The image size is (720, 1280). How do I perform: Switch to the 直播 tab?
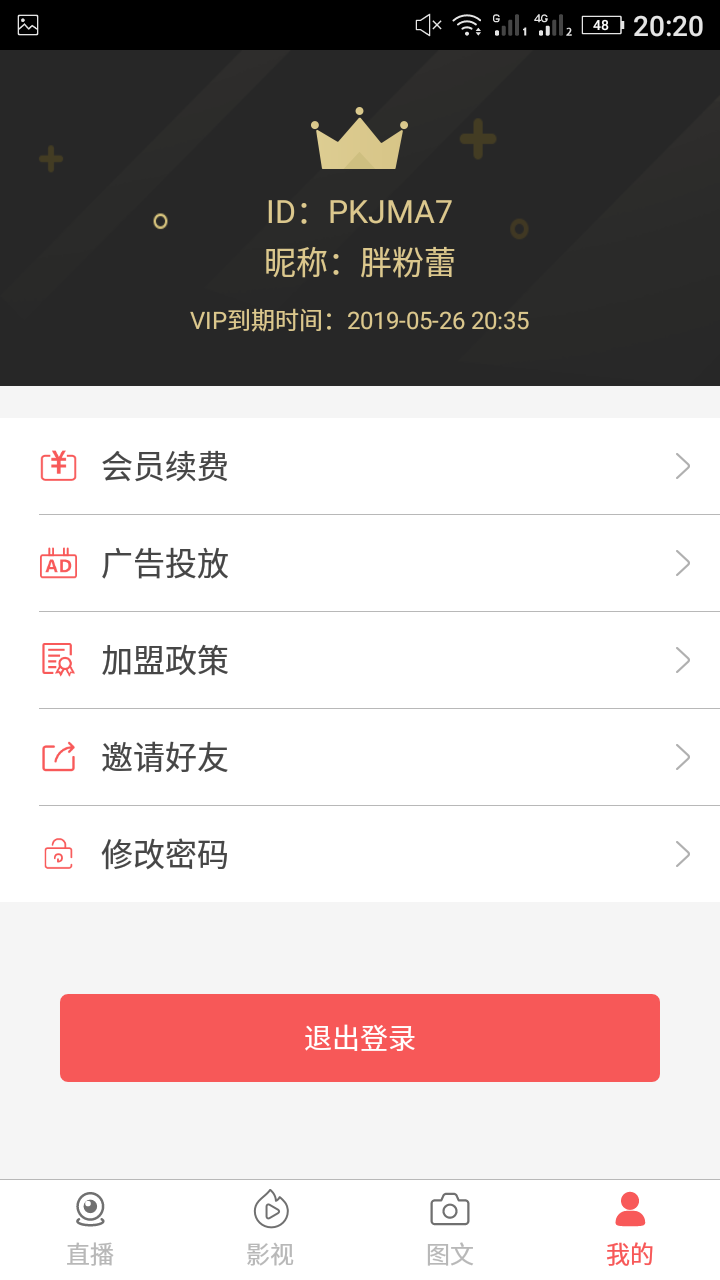[90, 1229]
